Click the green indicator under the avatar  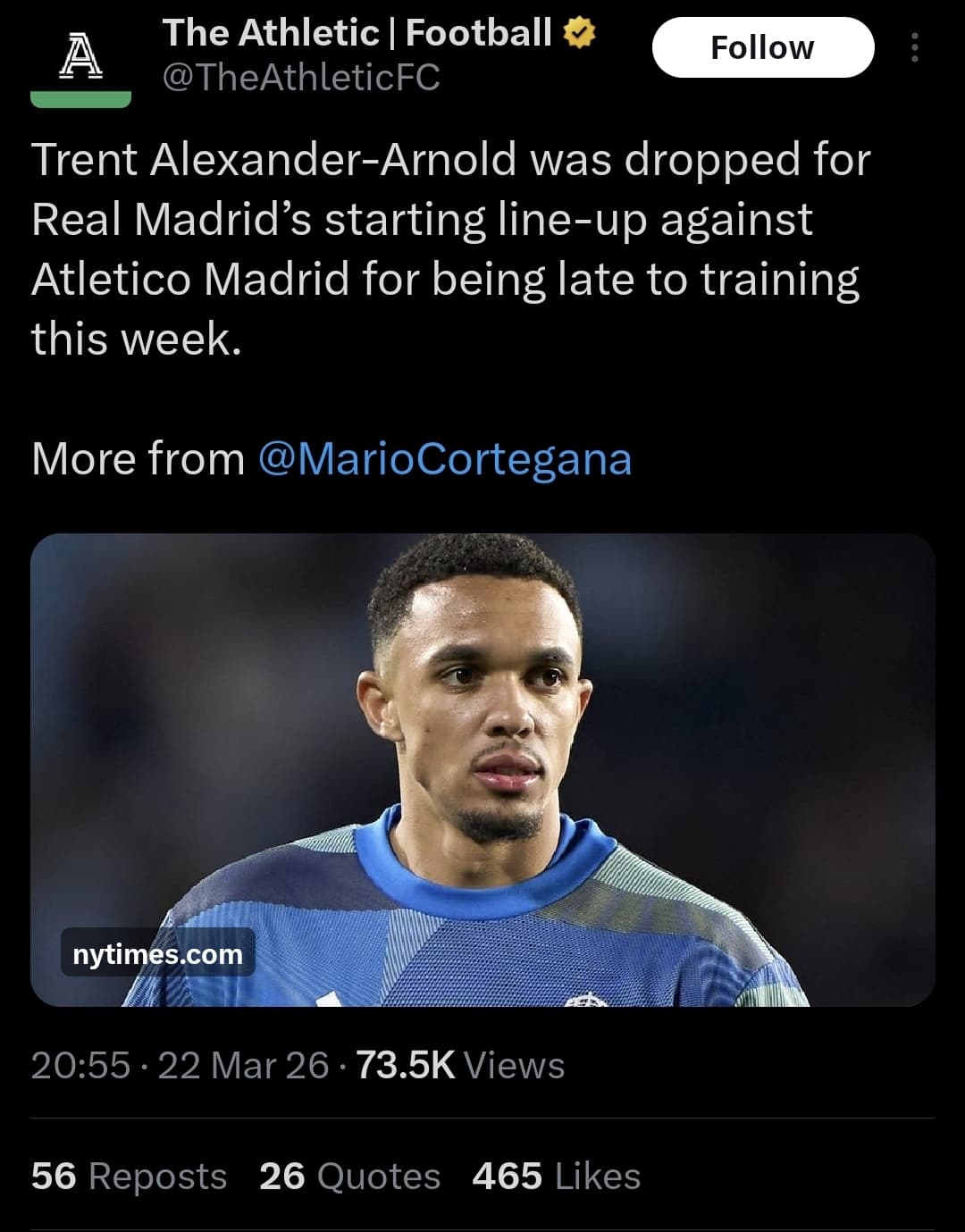(79, 101)
